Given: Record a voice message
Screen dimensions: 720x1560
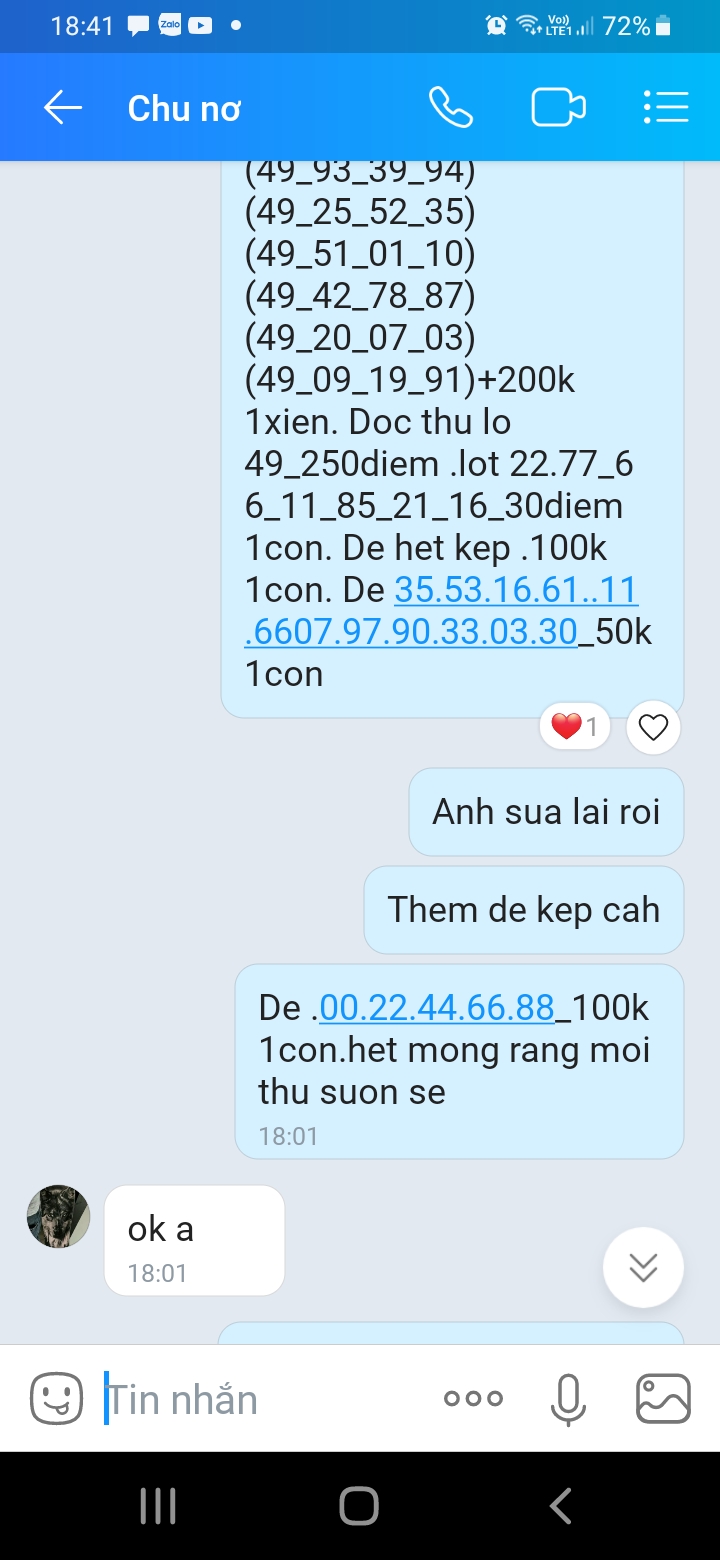Looking at the screenshot, I should [568, 1399].
